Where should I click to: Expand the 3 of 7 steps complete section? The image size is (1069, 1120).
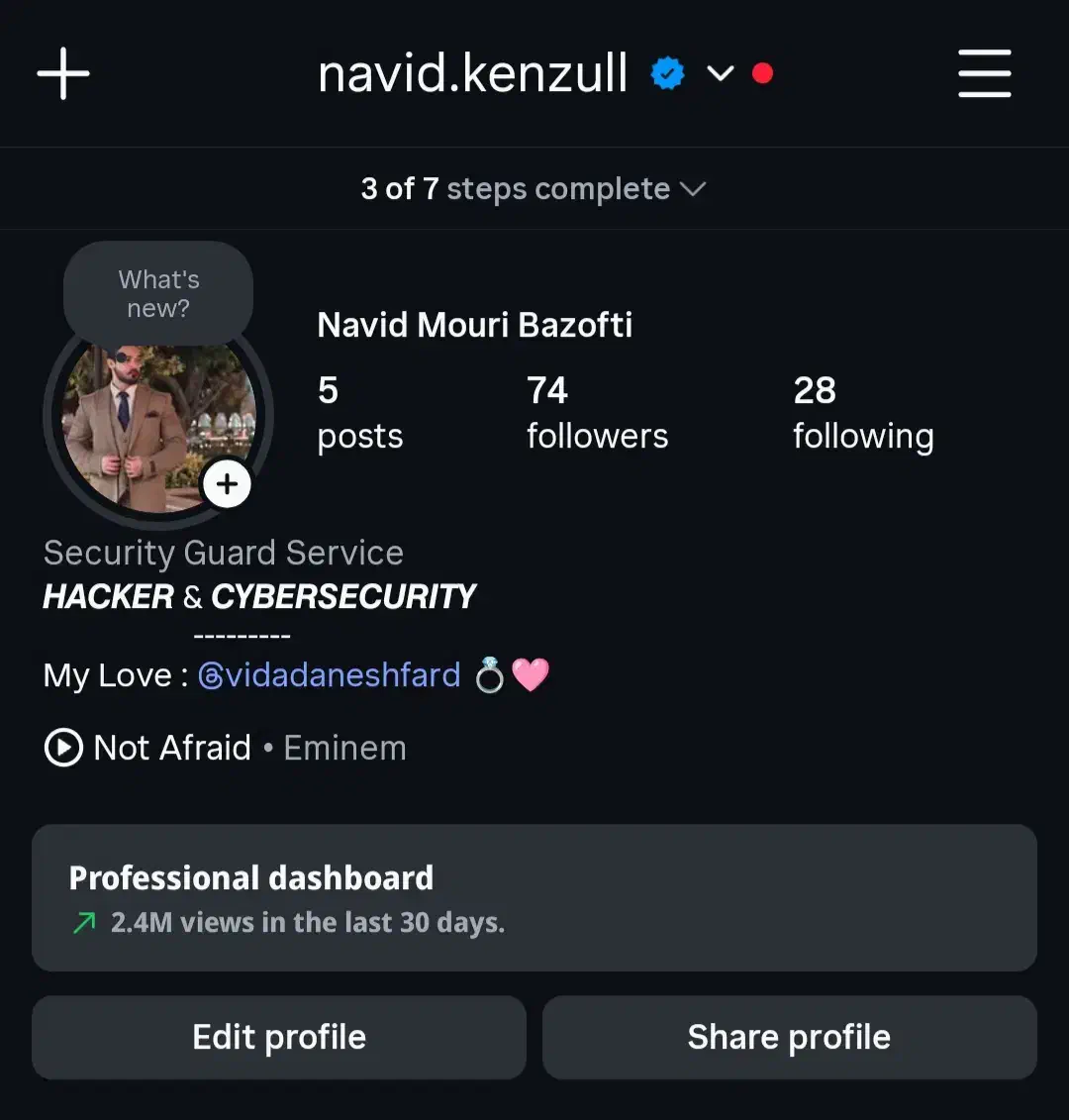click(534, 189)
